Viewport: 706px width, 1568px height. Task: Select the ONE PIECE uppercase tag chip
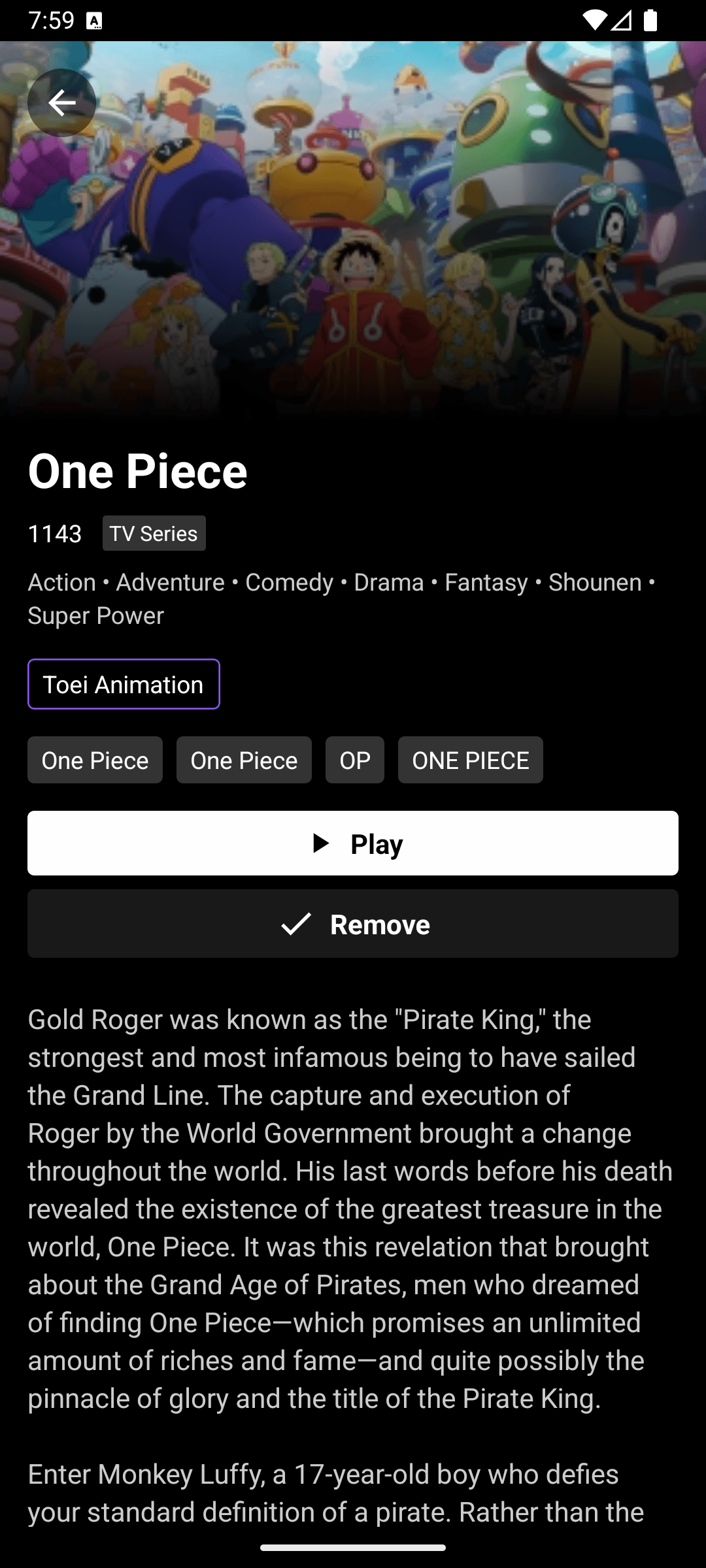[x=470, y=760]
